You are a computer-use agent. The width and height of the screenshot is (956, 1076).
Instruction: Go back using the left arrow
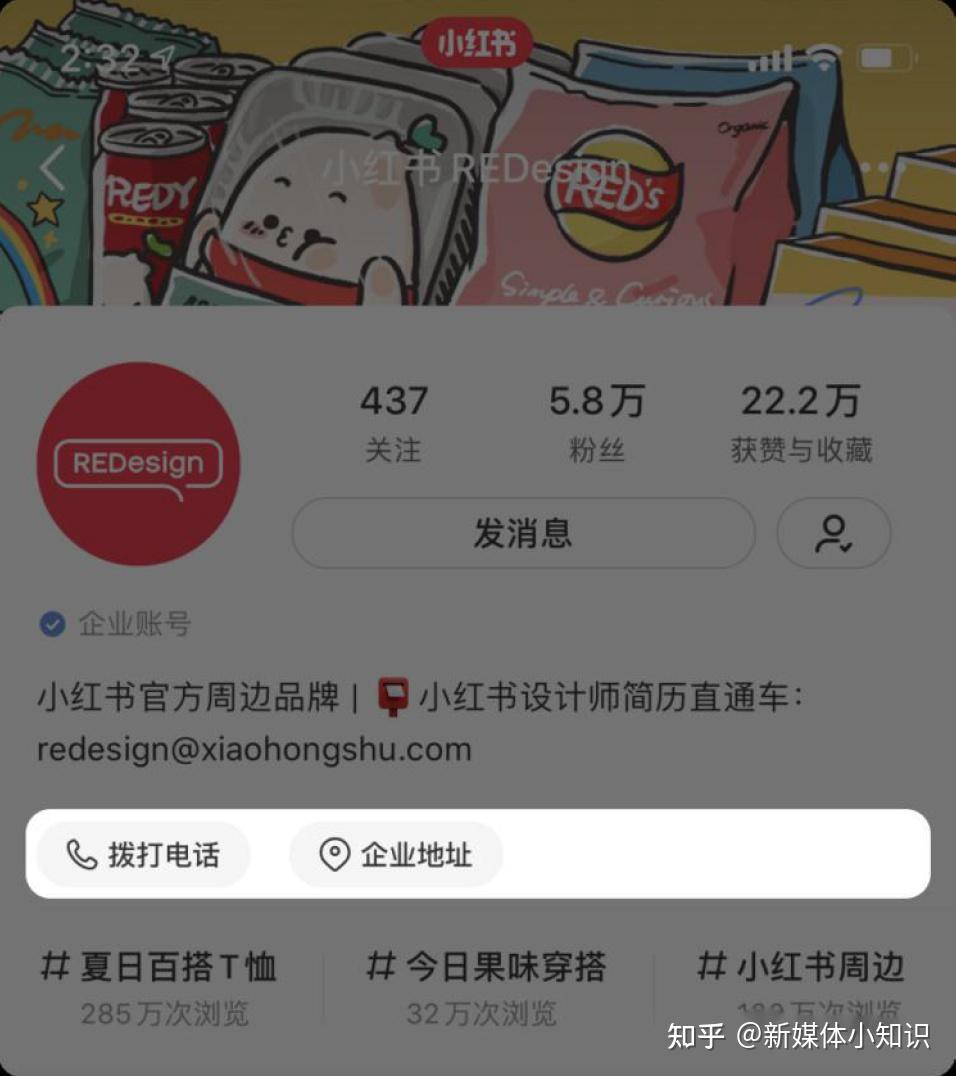[x=52, y=168]
